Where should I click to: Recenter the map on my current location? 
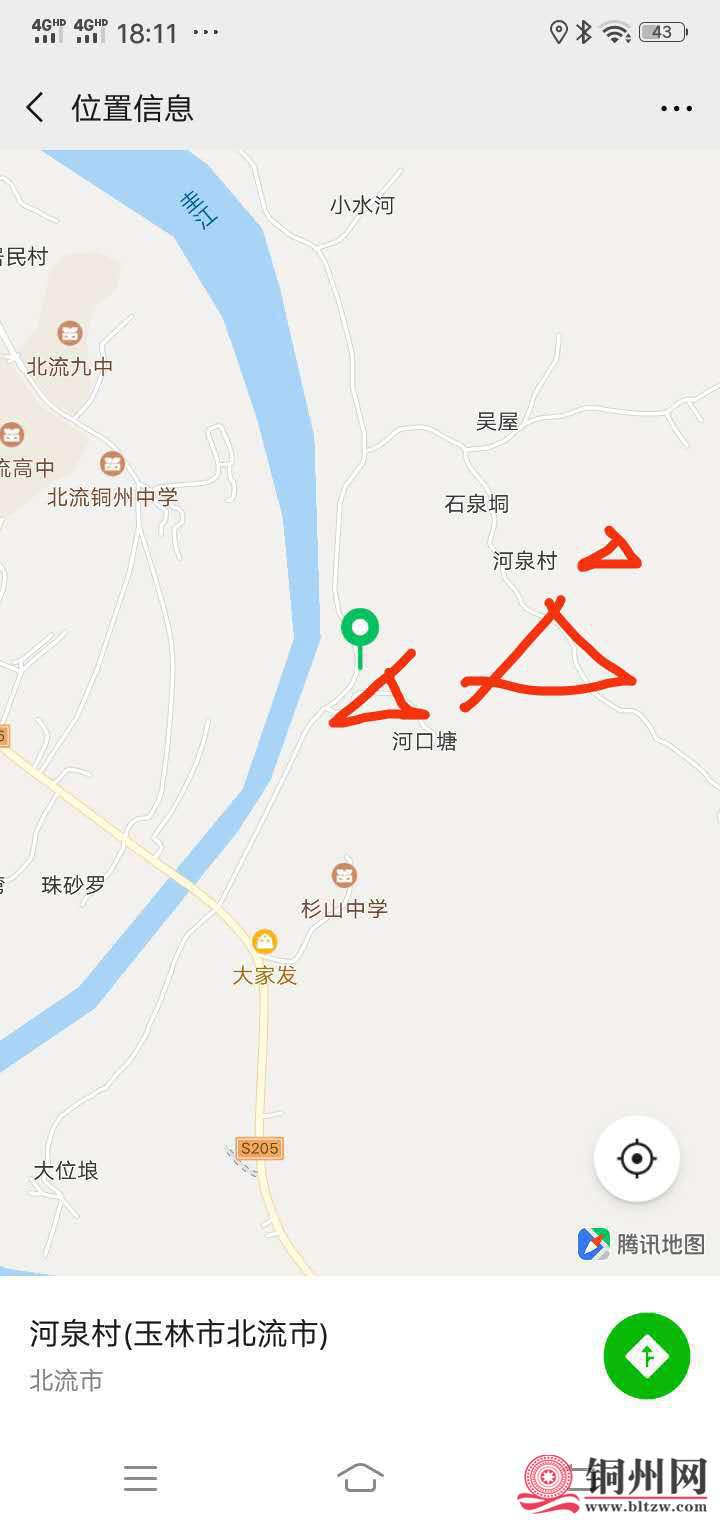click(x=637, y=1159)
